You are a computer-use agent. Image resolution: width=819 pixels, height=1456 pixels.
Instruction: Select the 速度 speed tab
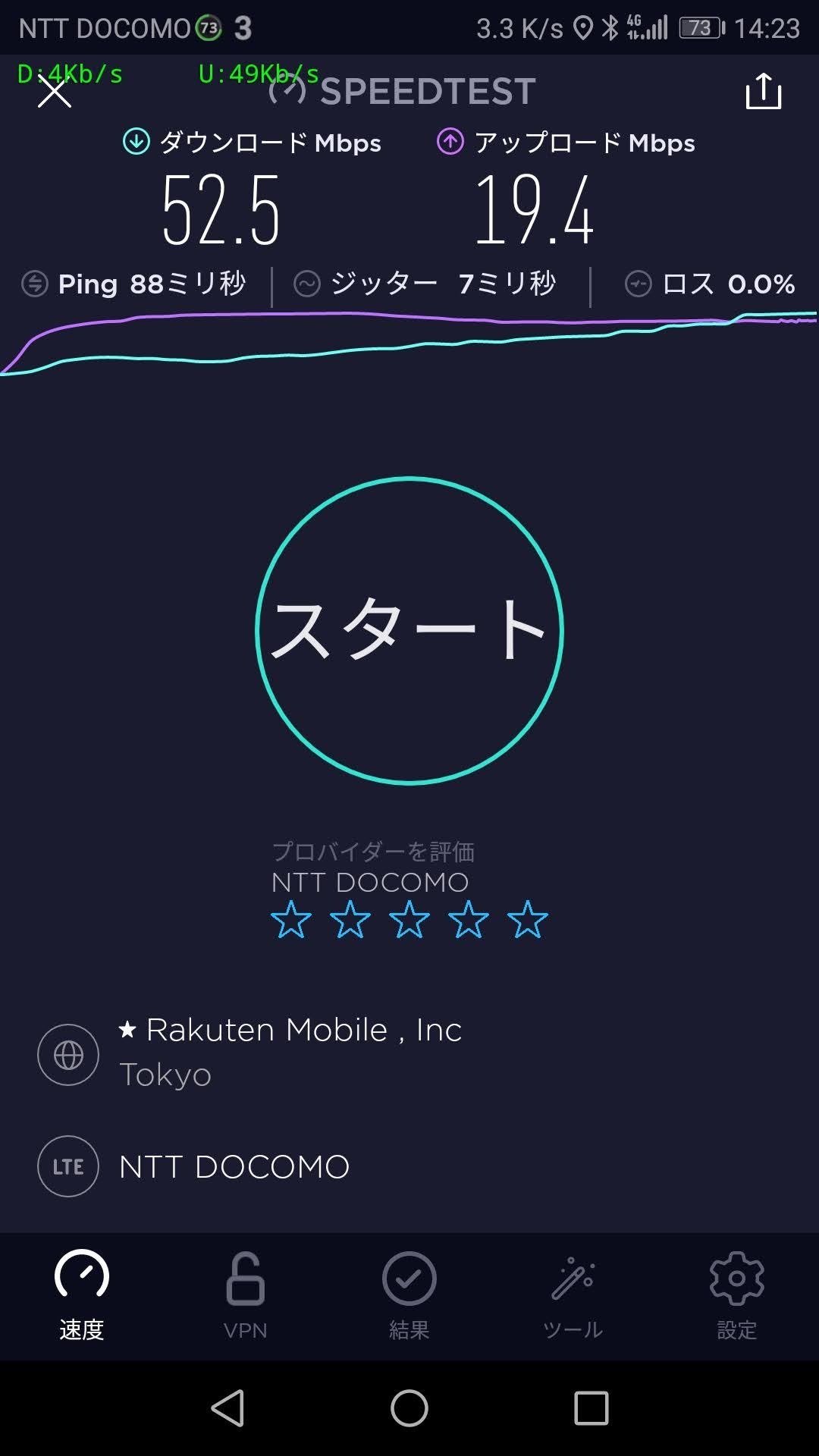[x=82, y=1296]
